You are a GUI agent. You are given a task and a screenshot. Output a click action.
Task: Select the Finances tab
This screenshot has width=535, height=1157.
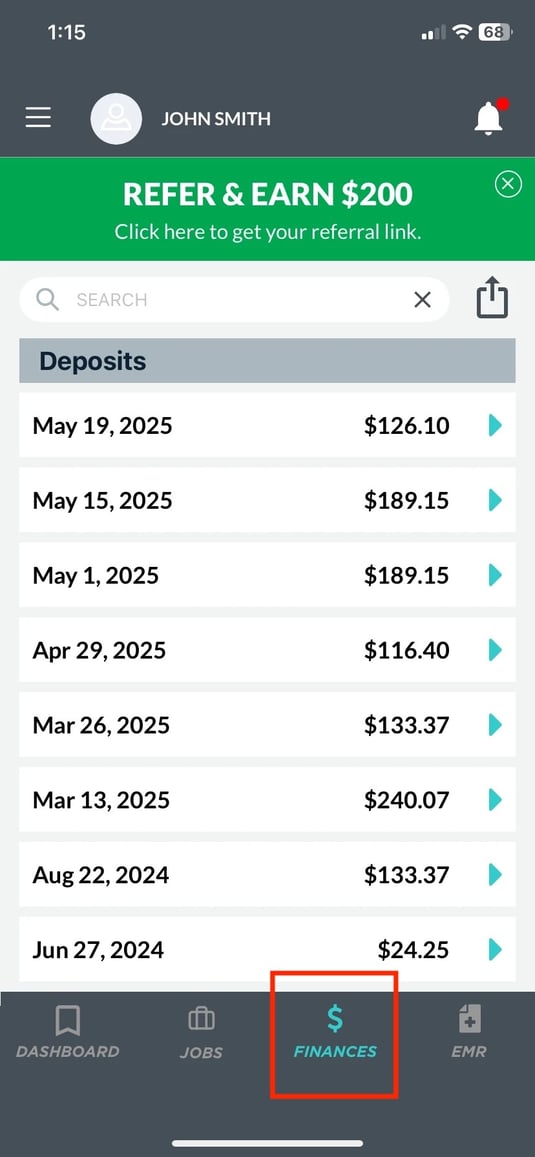(x=335, y=1033)
